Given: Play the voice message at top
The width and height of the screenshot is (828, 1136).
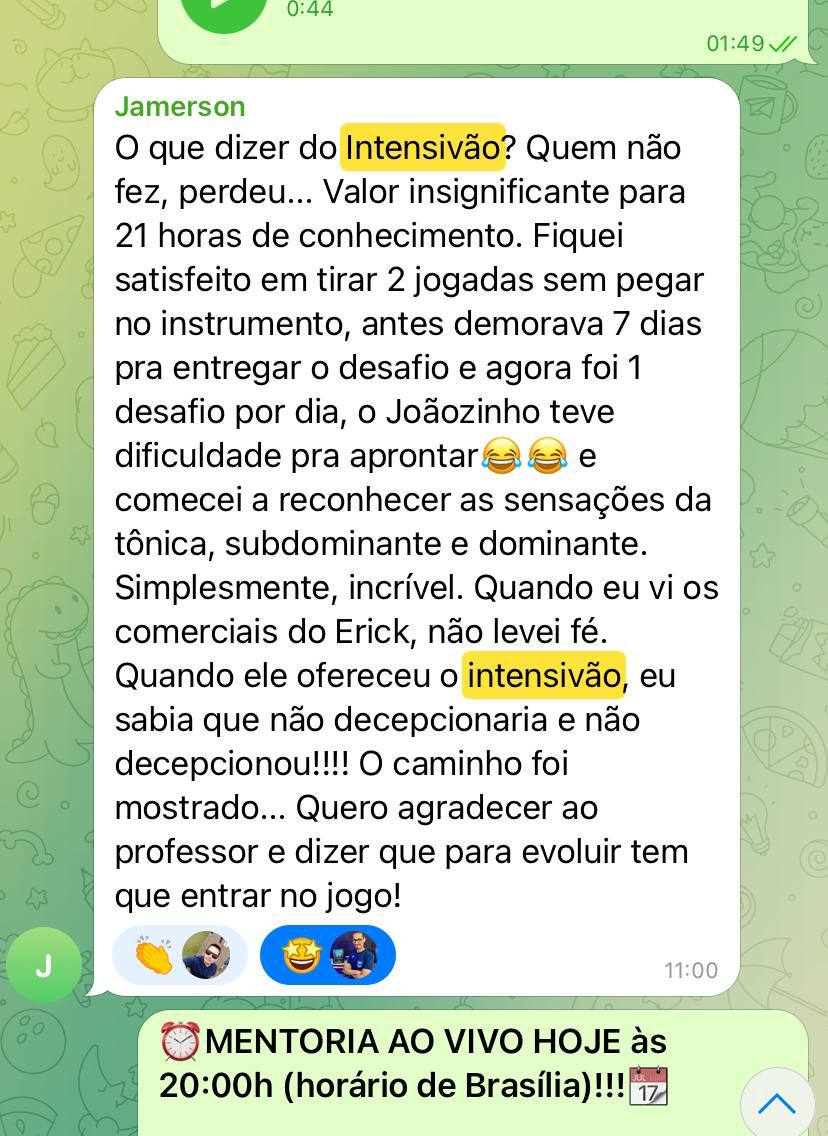Looking at the screenshot, I should tap(224, 10).
